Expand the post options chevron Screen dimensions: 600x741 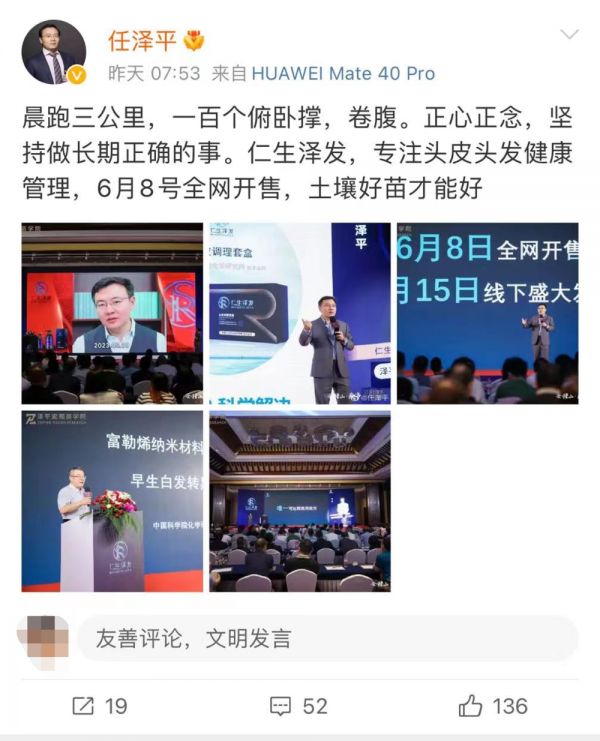point(570,37)
